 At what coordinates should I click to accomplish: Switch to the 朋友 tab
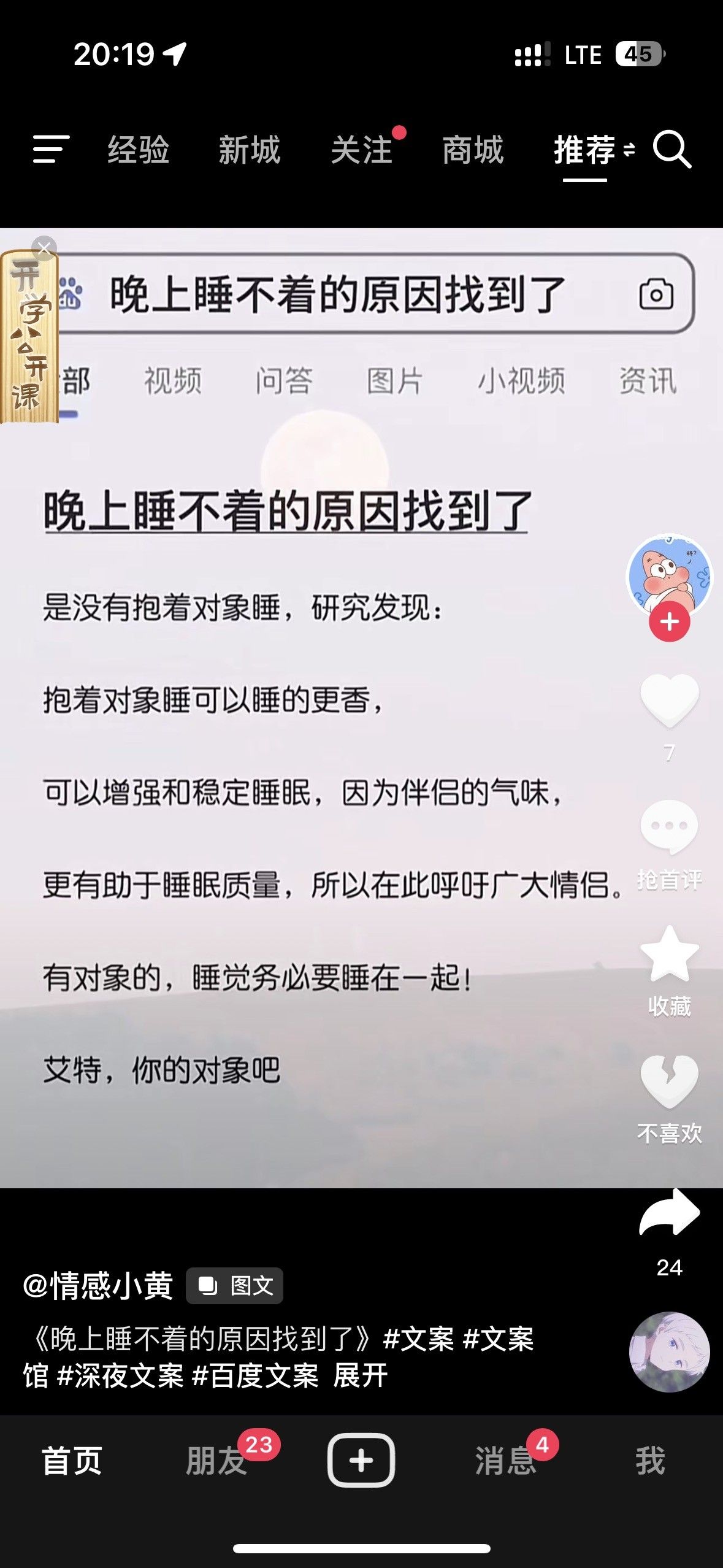click(216, 1460)
